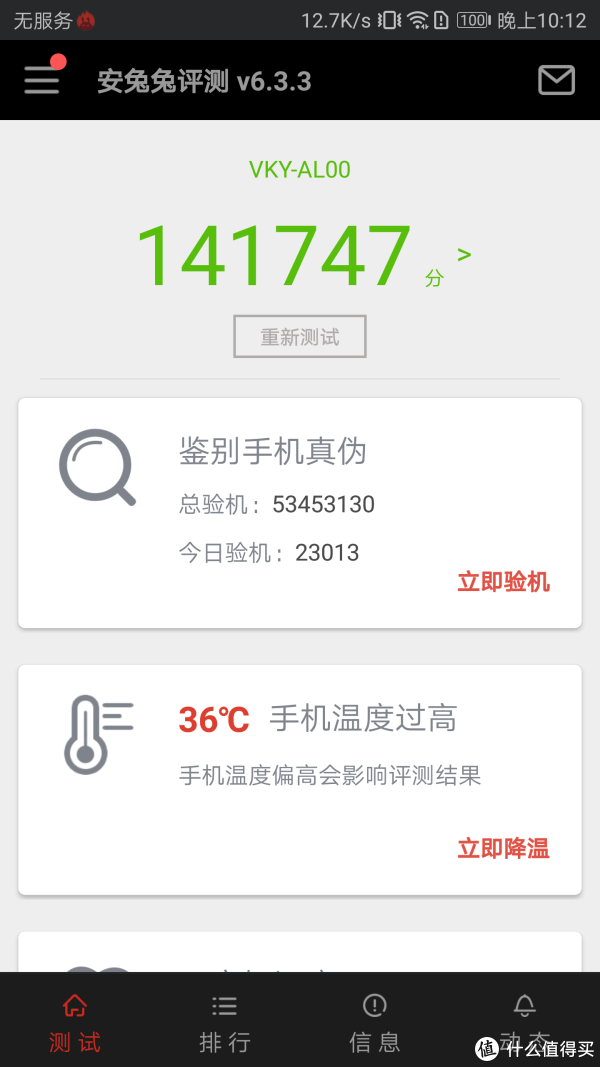View score details via the arrow
The image size is (600, 1067).
[465, 255]
